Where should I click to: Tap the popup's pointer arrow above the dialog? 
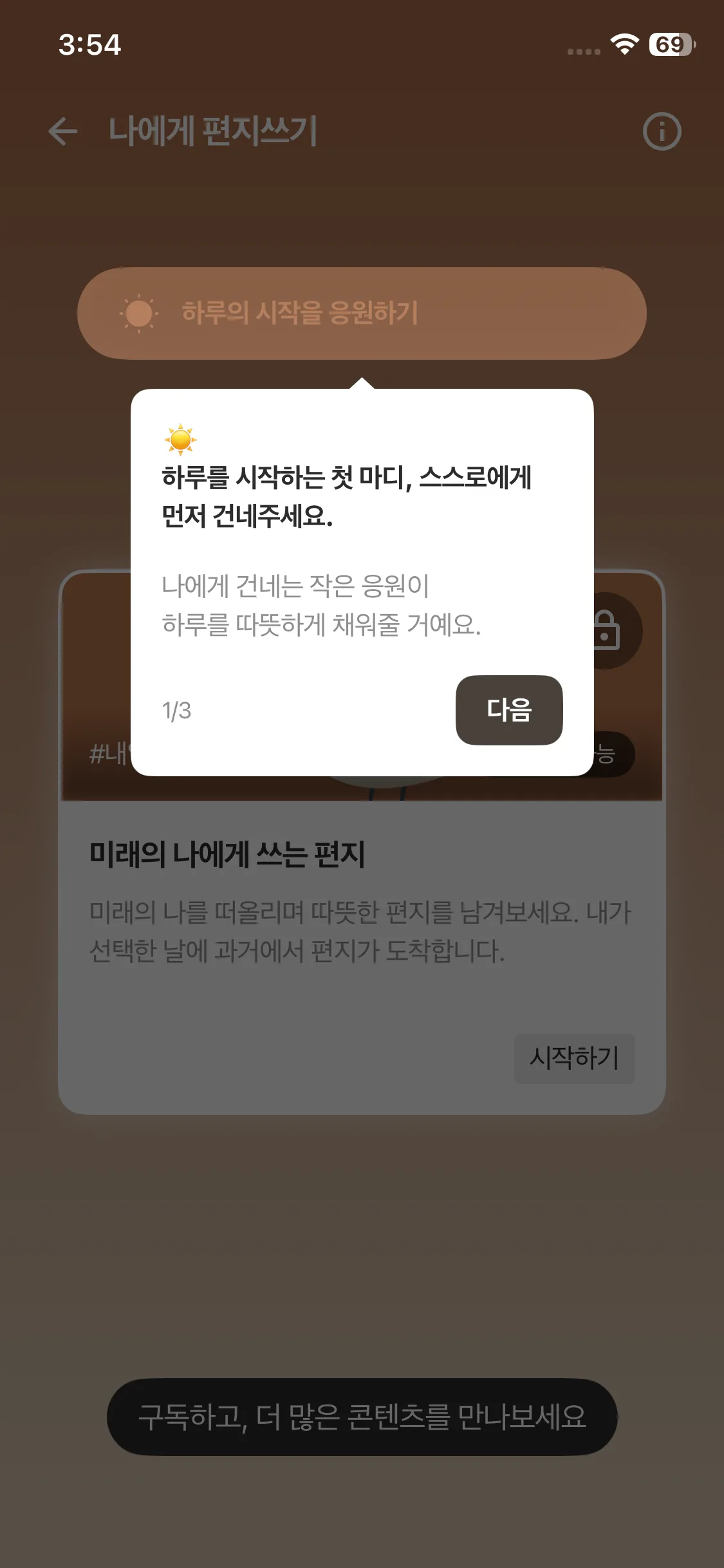pos(362,380)
